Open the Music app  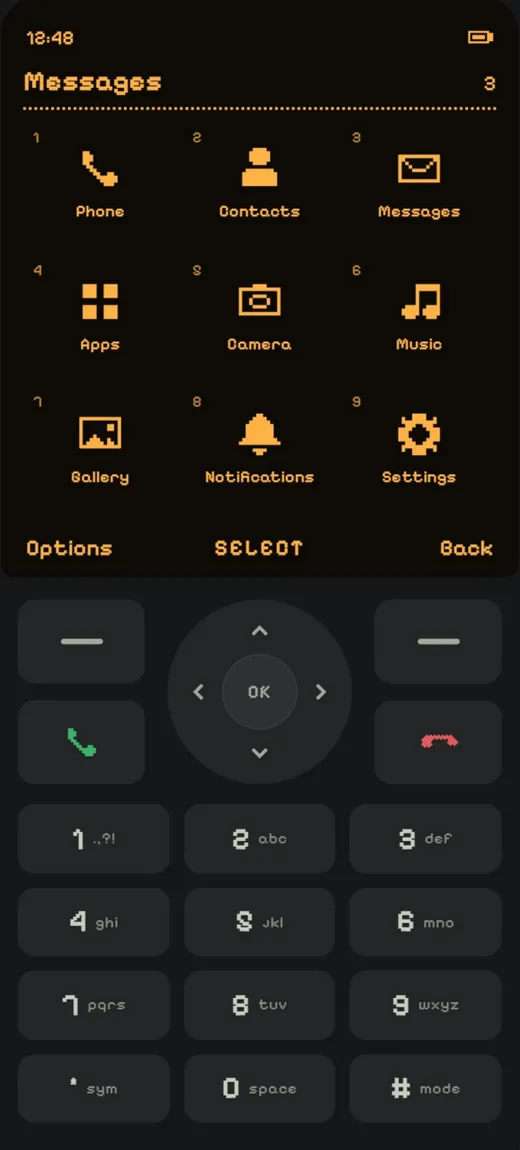[419, 314]
